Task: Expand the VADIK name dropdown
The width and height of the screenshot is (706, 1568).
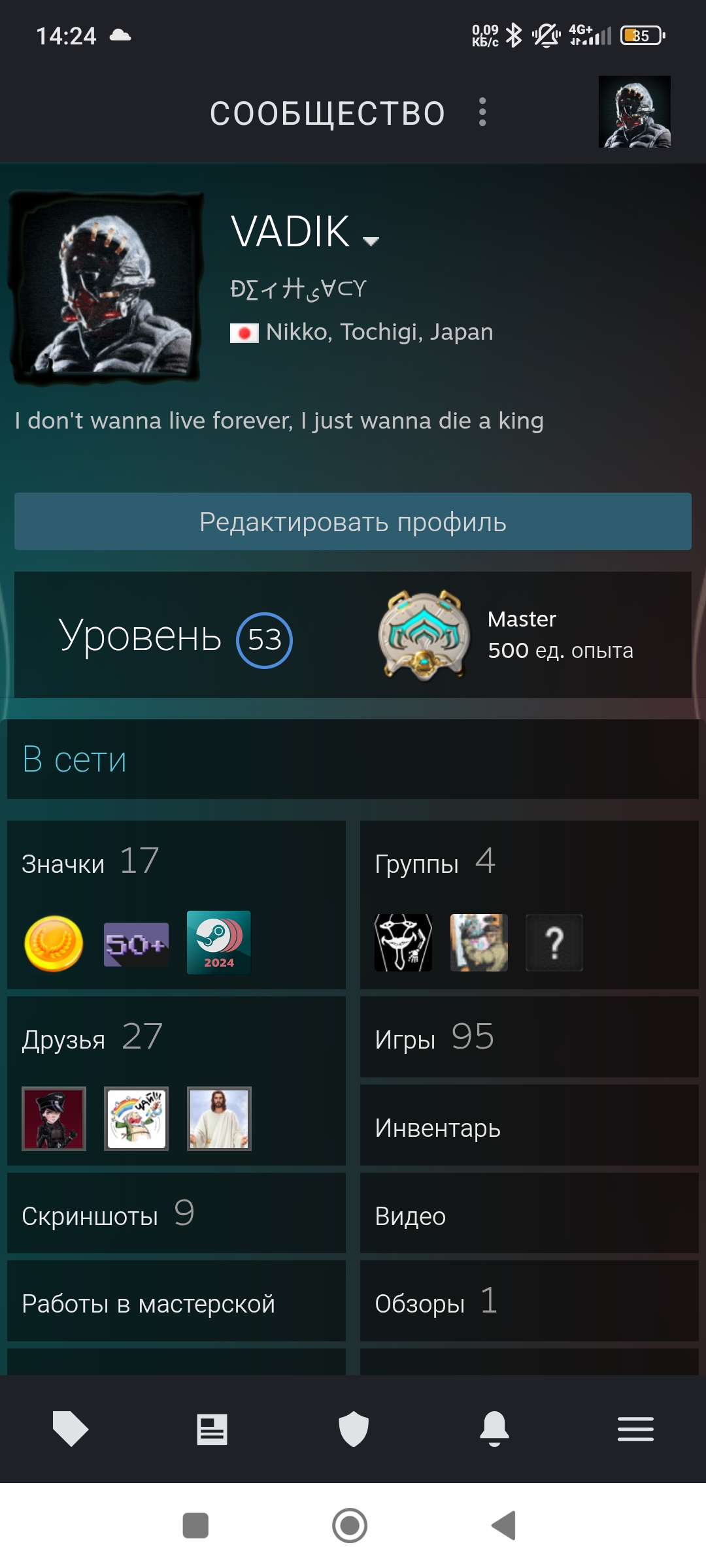Action: pyautogui.click(x=371, y=241)
